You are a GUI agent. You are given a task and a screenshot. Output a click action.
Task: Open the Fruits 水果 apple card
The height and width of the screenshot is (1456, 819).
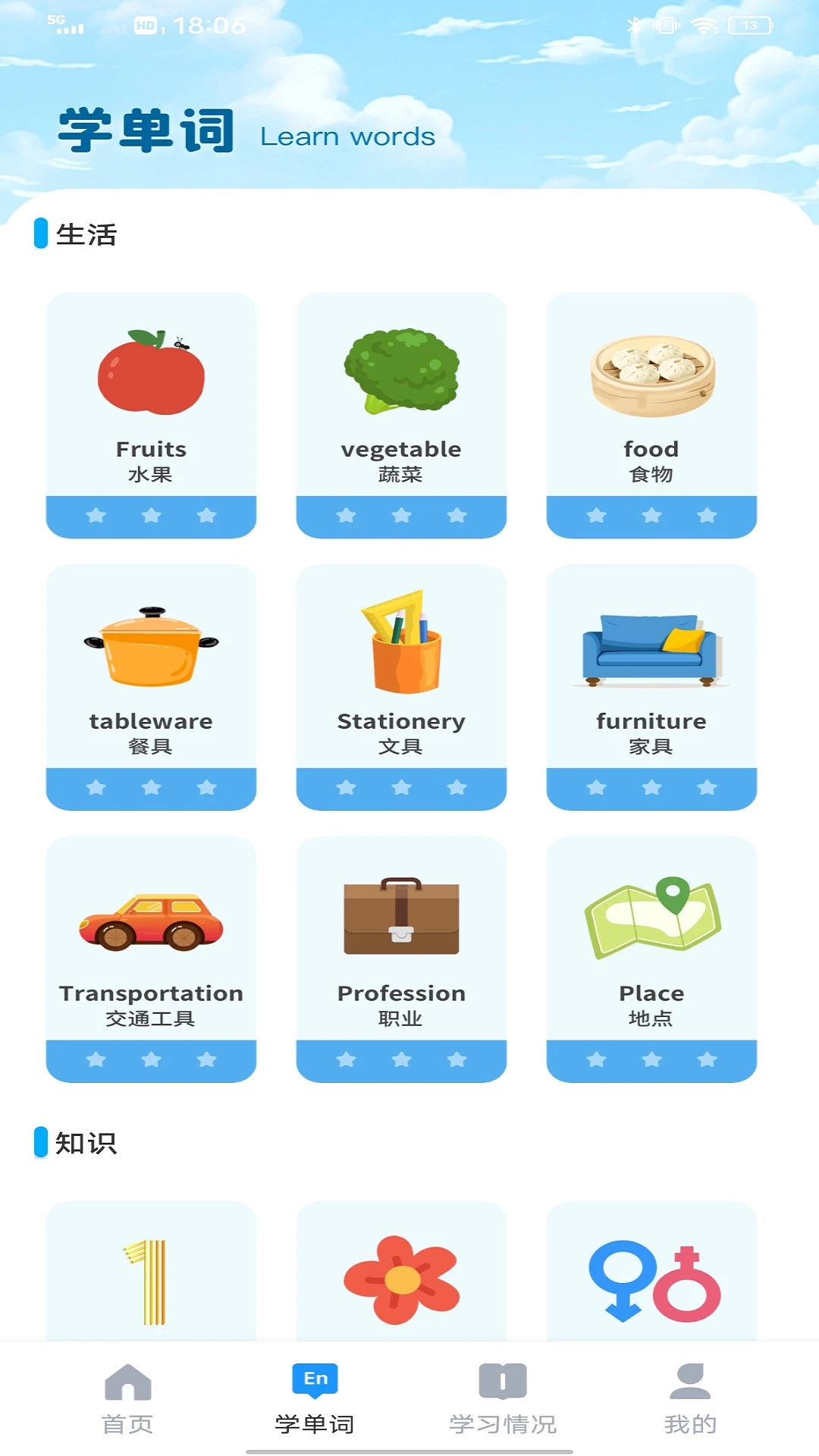pos(151,394)
